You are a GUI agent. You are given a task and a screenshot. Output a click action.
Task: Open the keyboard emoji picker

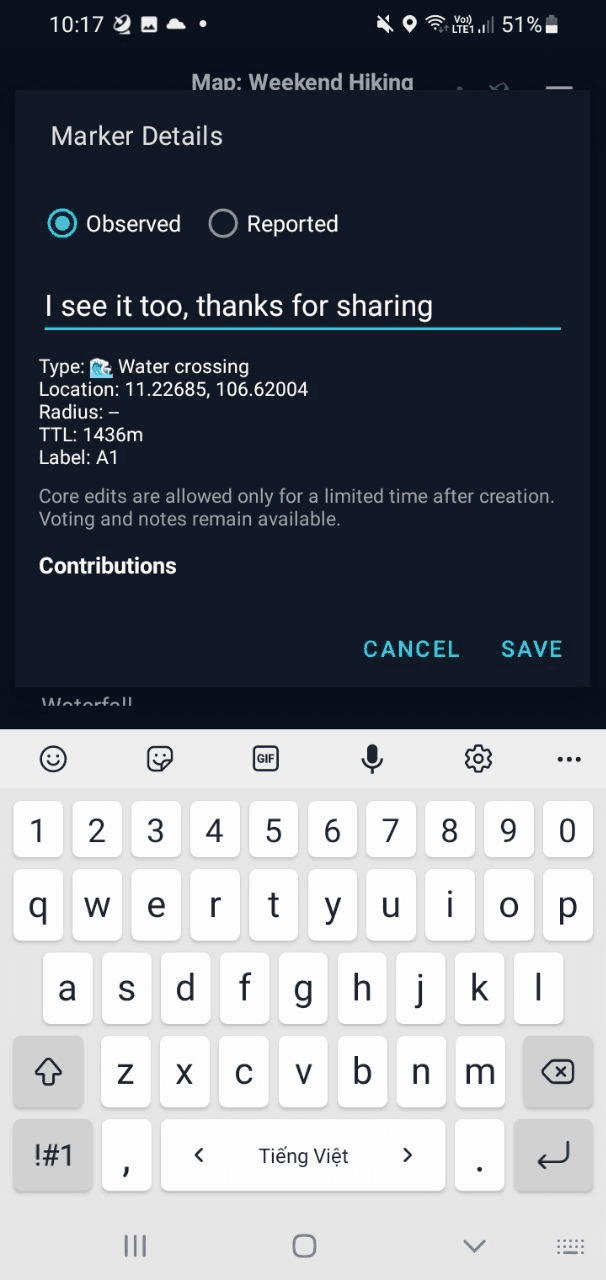pyautogui.click(x=53, y=759)
